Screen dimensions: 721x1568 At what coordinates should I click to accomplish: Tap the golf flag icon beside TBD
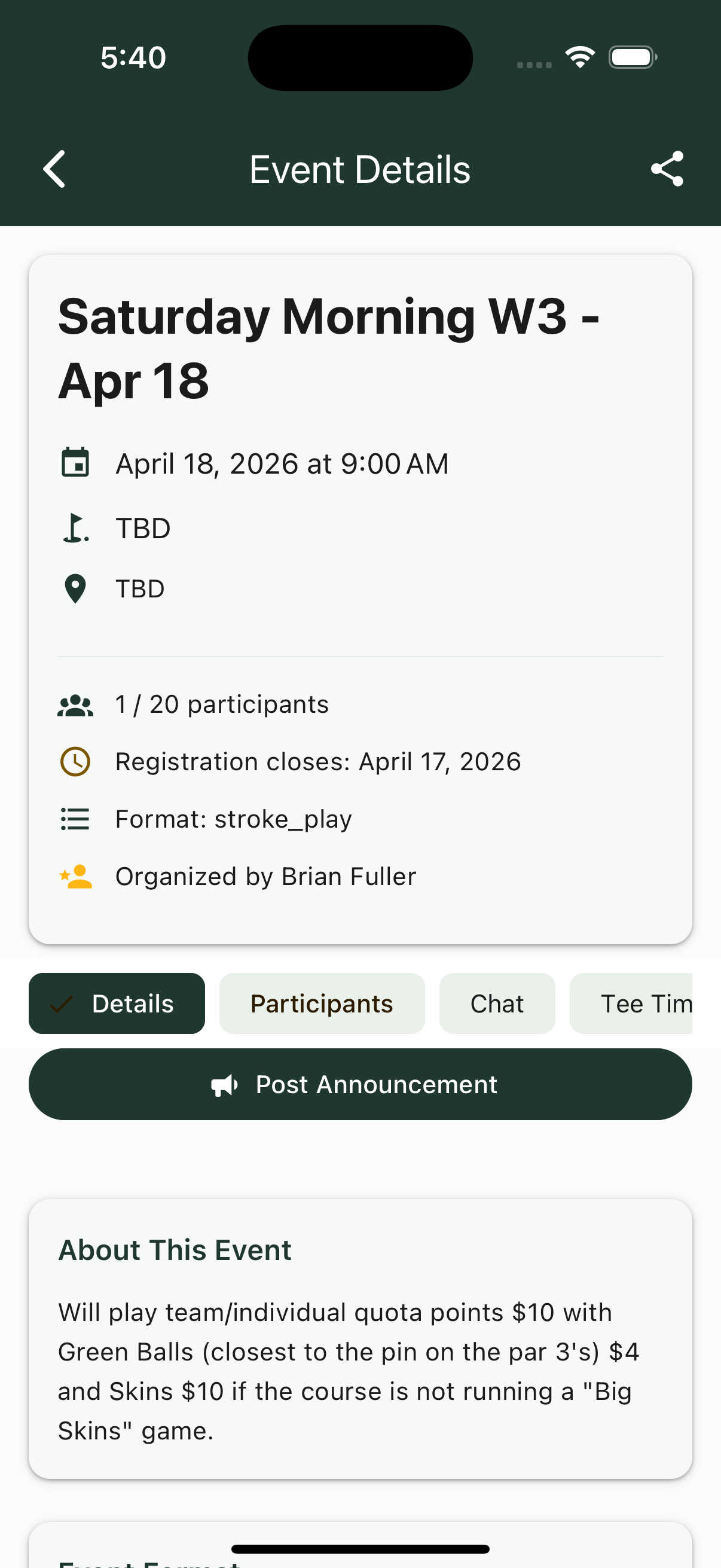coord(75,527)
